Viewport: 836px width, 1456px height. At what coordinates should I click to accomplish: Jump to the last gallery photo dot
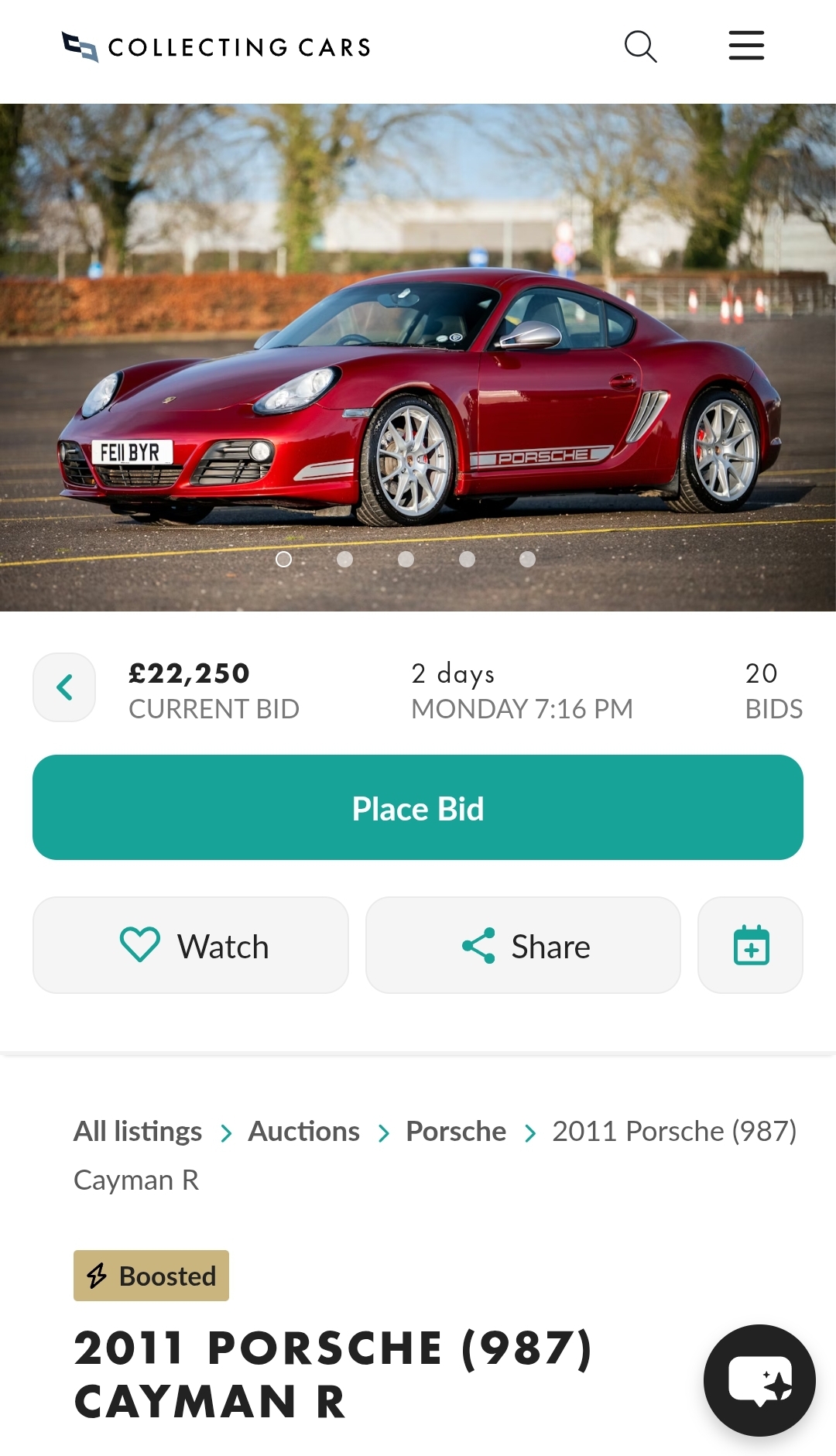(528, 559)
